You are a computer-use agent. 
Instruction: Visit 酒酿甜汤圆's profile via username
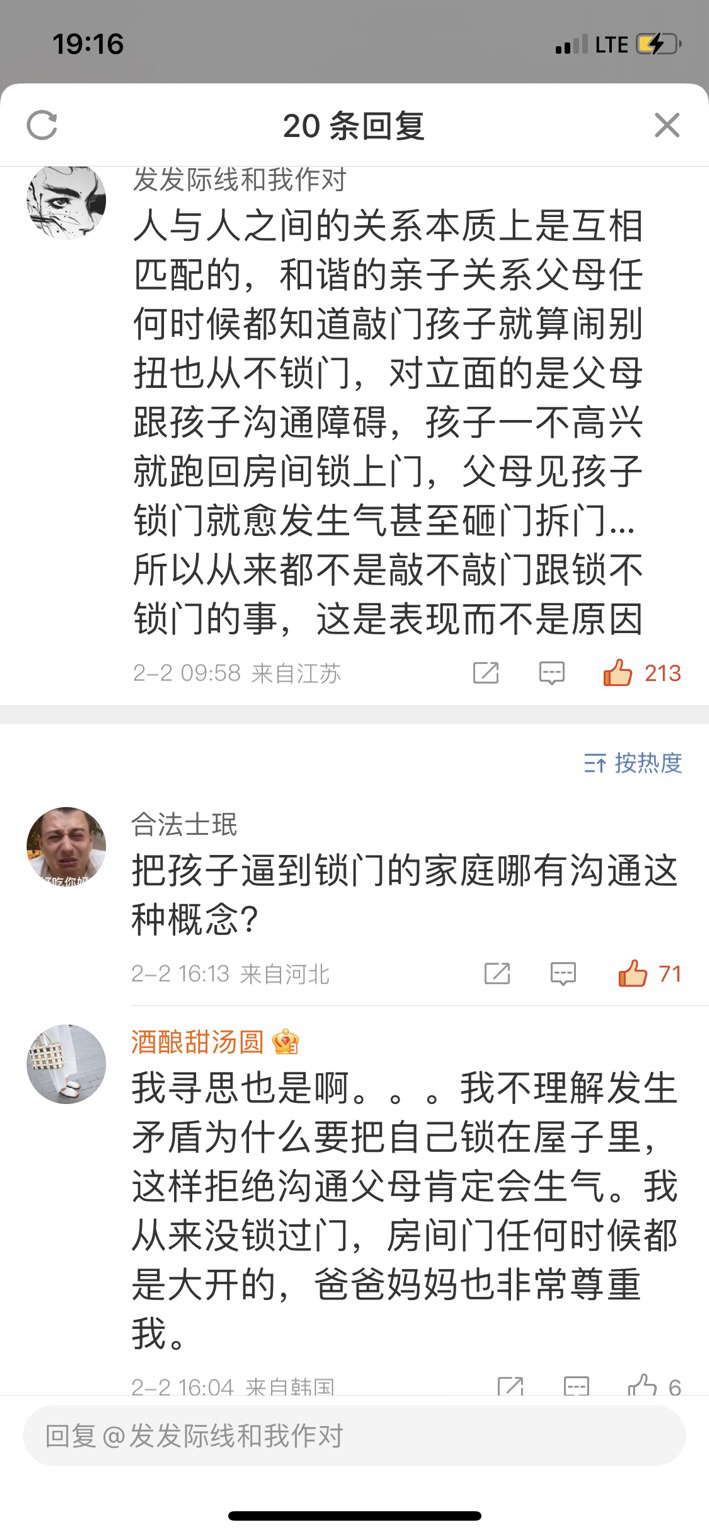pyautogui.click(x=197, y=1041)
